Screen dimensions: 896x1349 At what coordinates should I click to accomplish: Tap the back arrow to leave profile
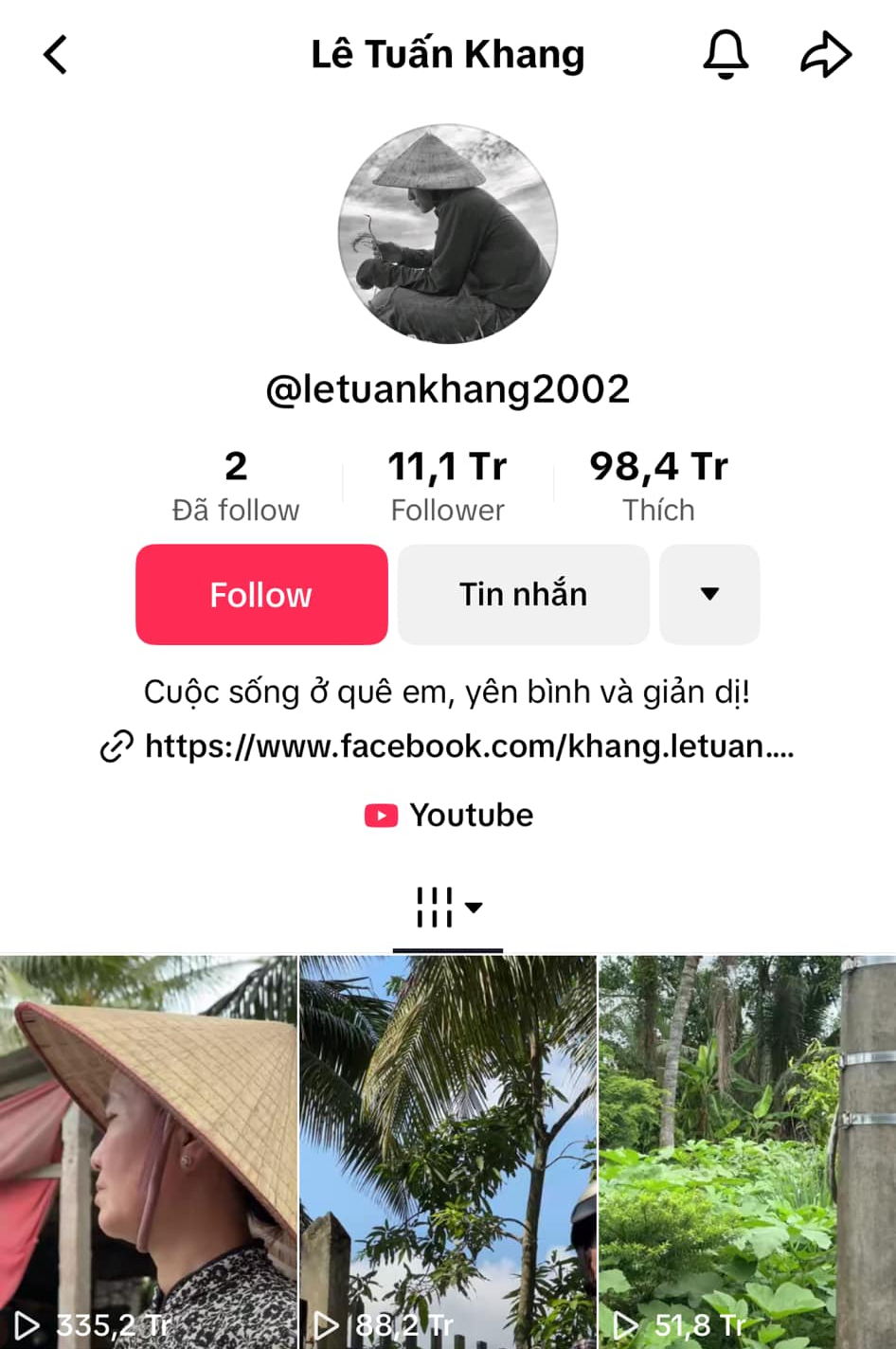(54, 54)
